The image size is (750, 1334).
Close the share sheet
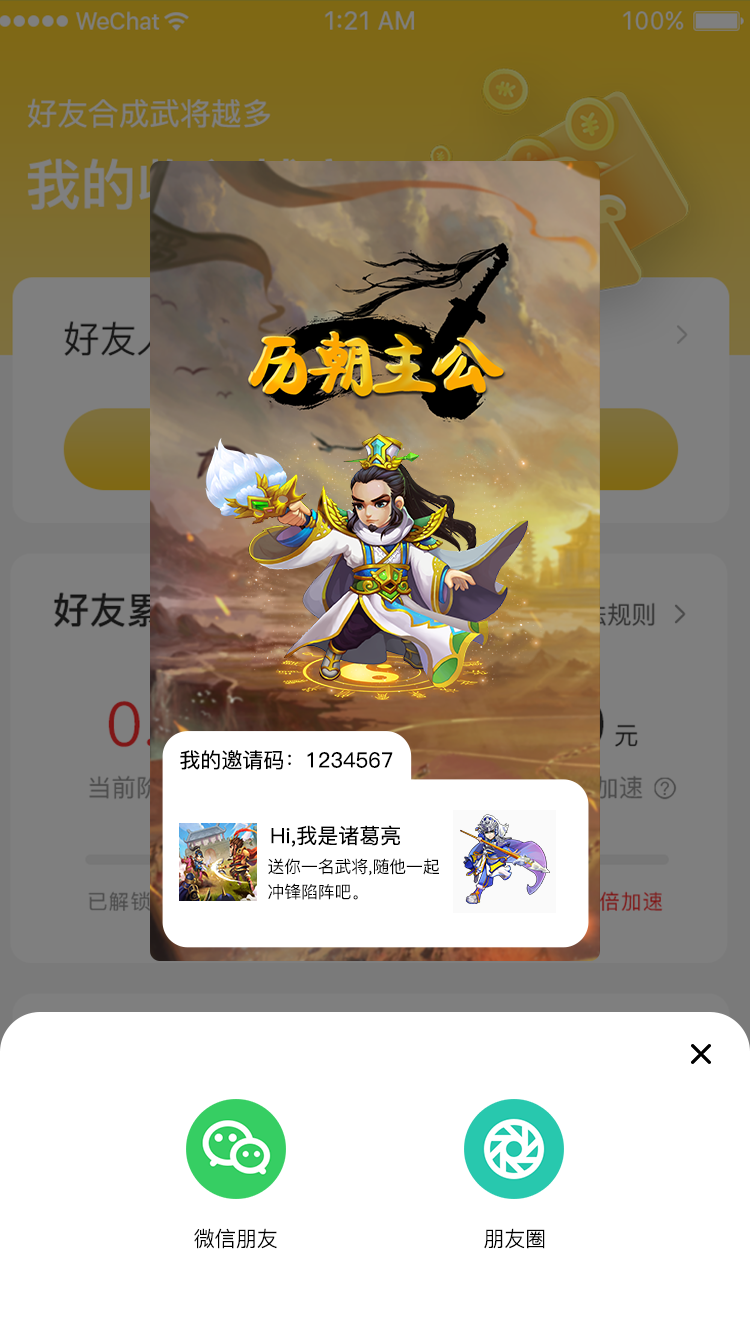point(700,1054)
